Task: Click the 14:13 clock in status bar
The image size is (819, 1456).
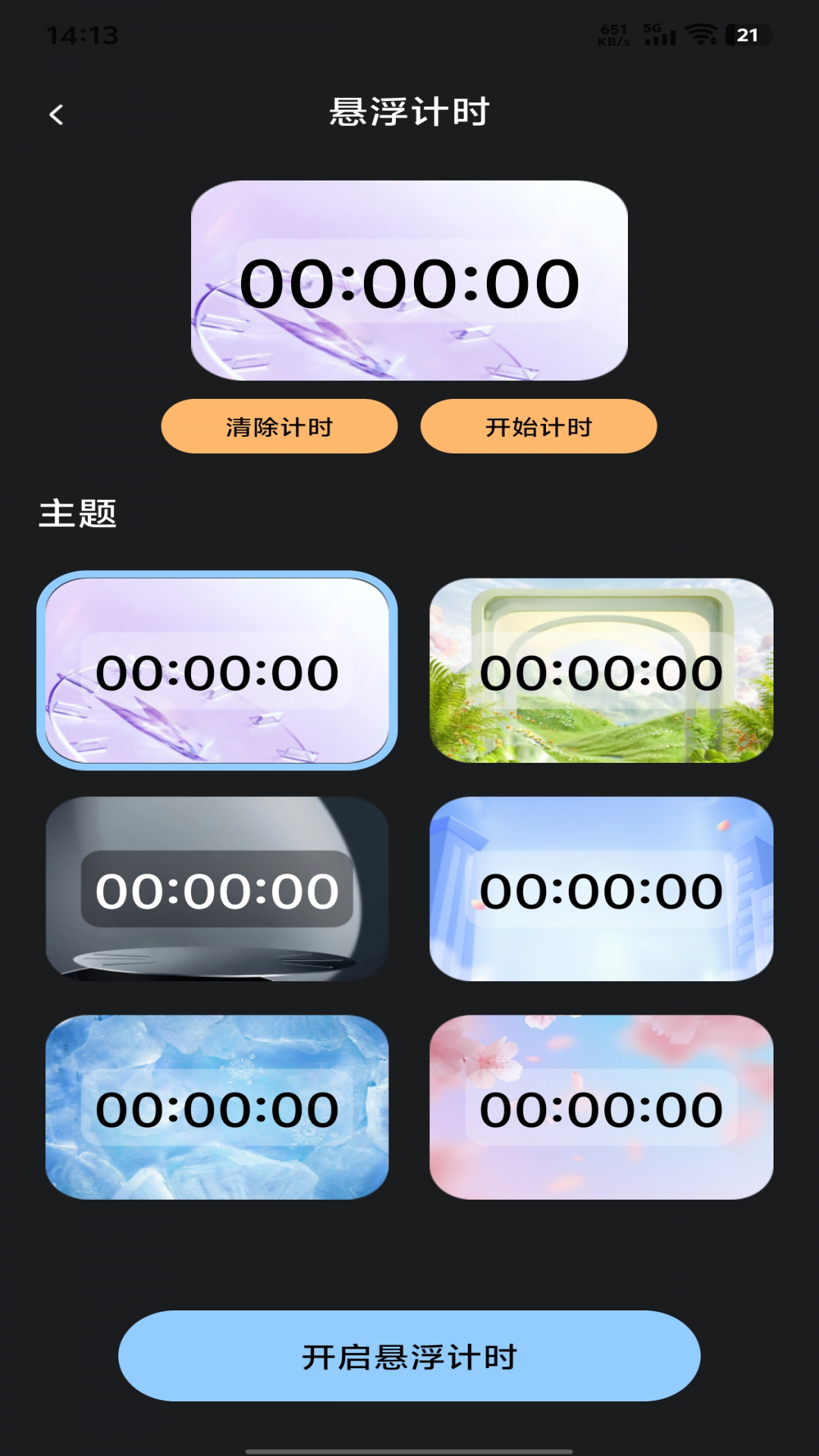Action: (x=83, y=34)
